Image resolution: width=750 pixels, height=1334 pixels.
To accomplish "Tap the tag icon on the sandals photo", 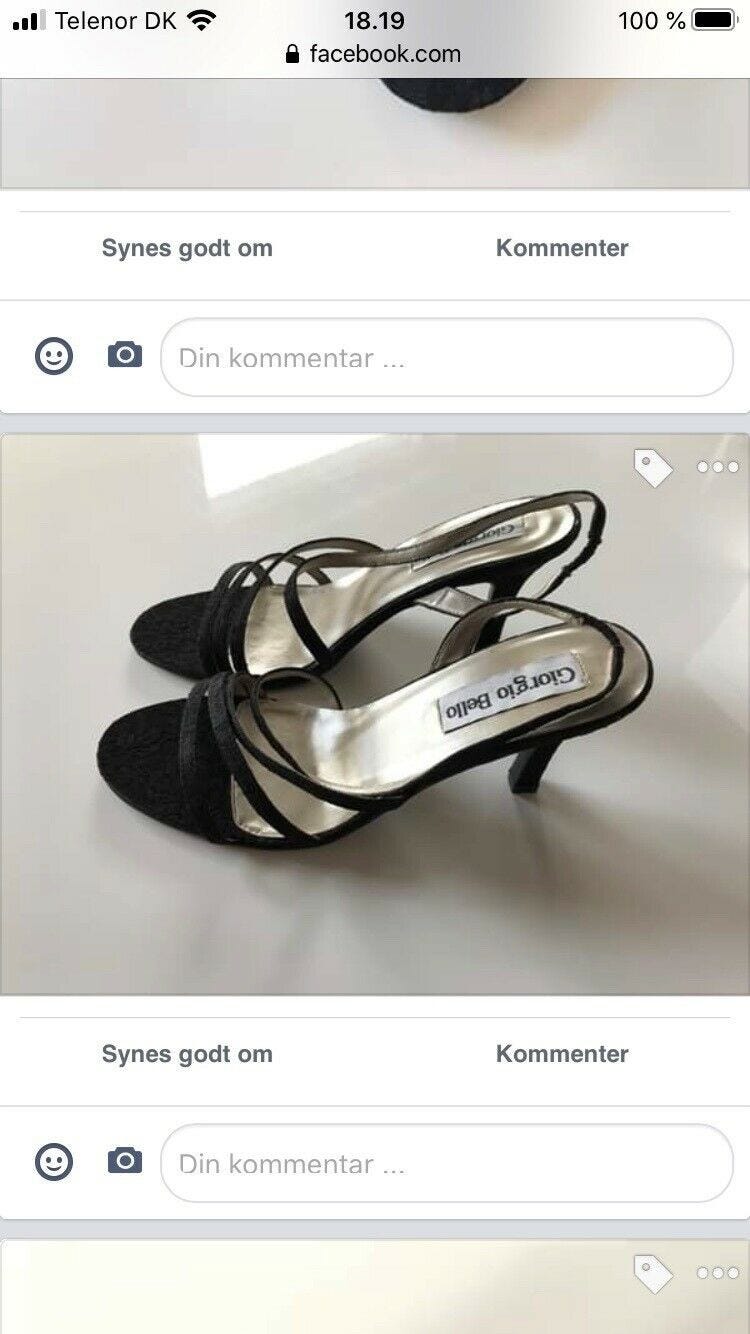I will [x=653, y=467].
